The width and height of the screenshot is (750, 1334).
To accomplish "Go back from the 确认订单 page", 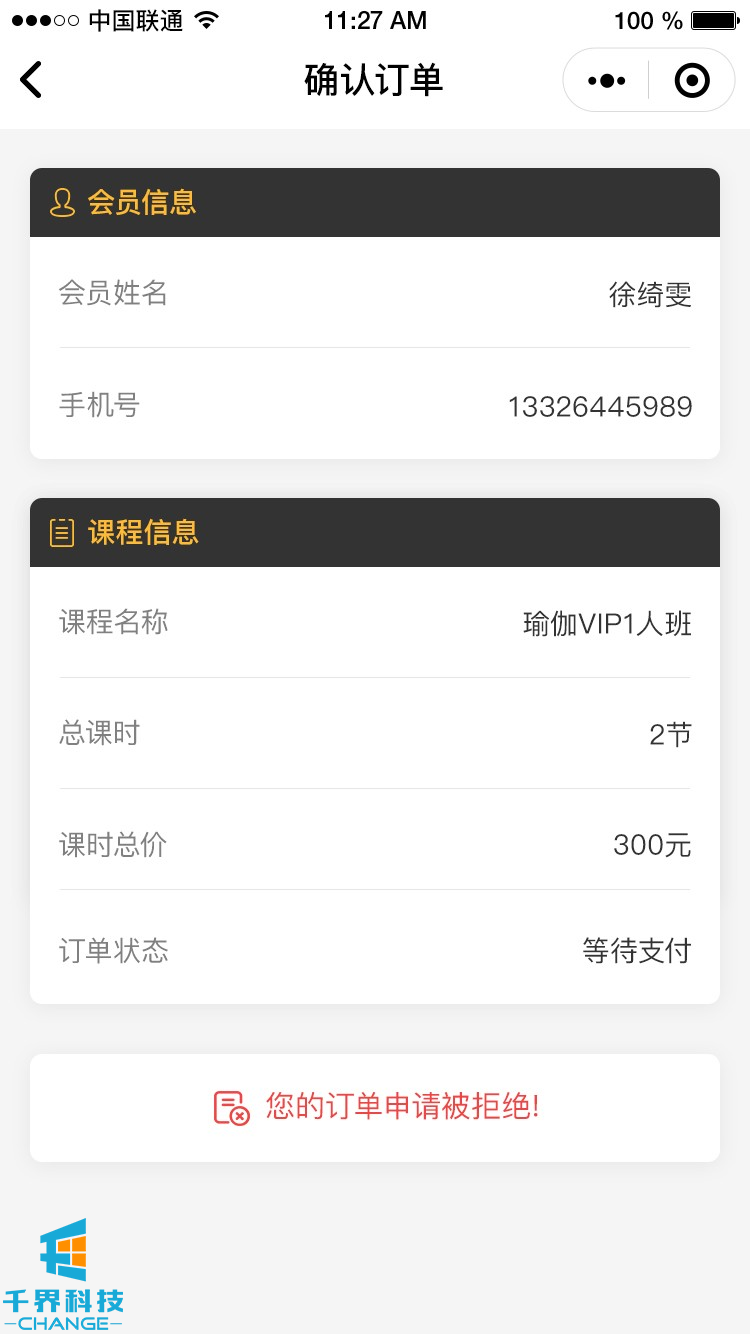I will coord(32,80).
